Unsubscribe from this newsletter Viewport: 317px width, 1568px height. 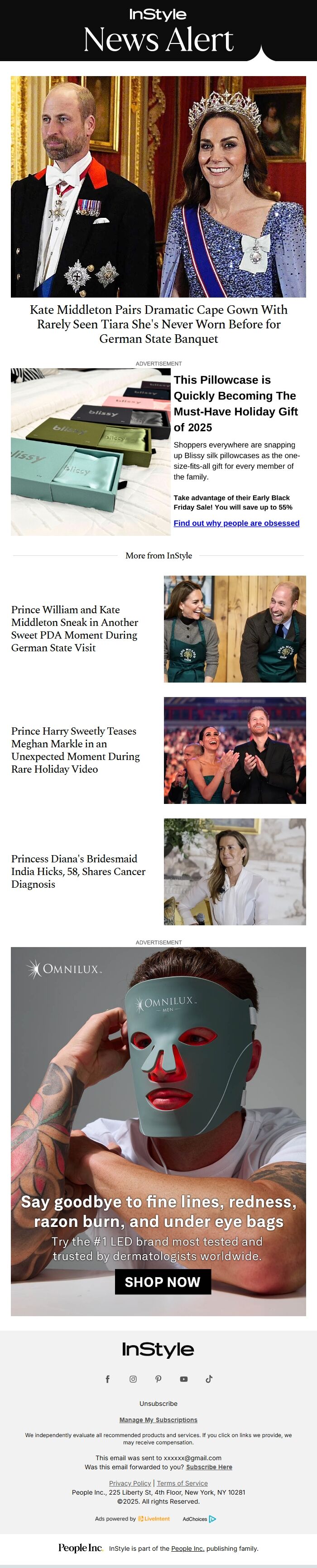click(158, 1404)
